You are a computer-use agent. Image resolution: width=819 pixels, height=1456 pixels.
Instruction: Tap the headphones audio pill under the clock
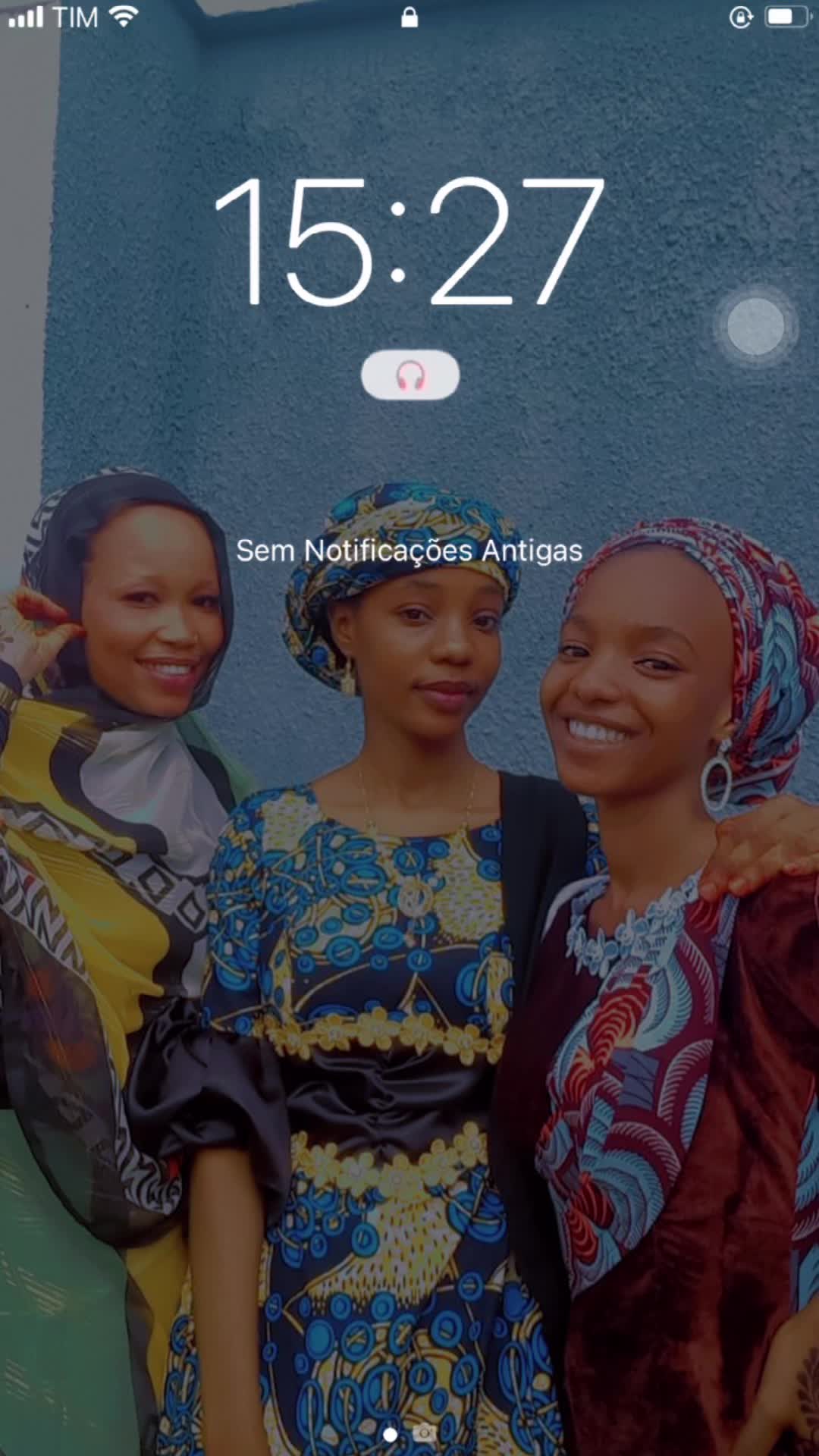[x=410, y=375]
